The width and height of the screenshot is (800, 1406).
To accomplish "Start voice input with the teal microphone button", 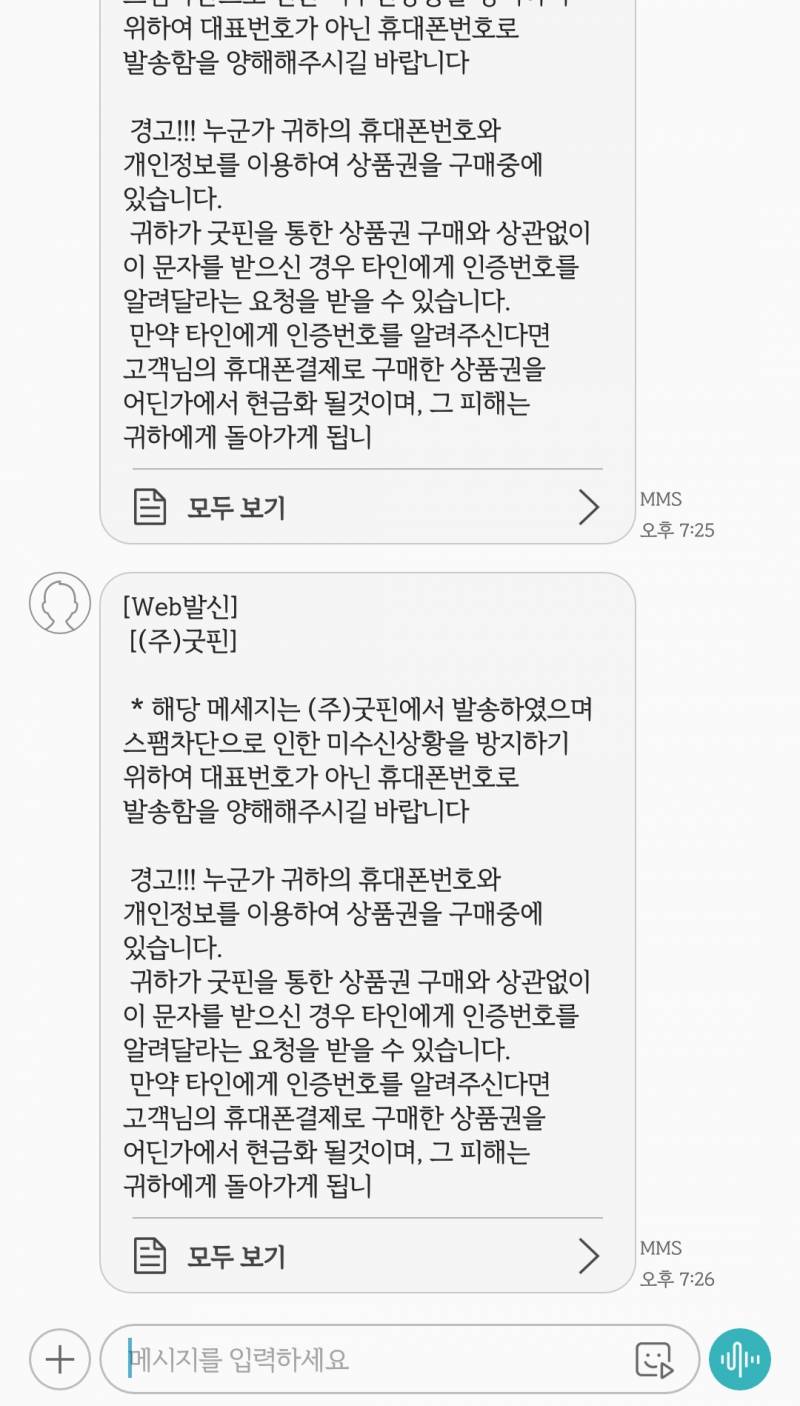I will (739, 1359).
